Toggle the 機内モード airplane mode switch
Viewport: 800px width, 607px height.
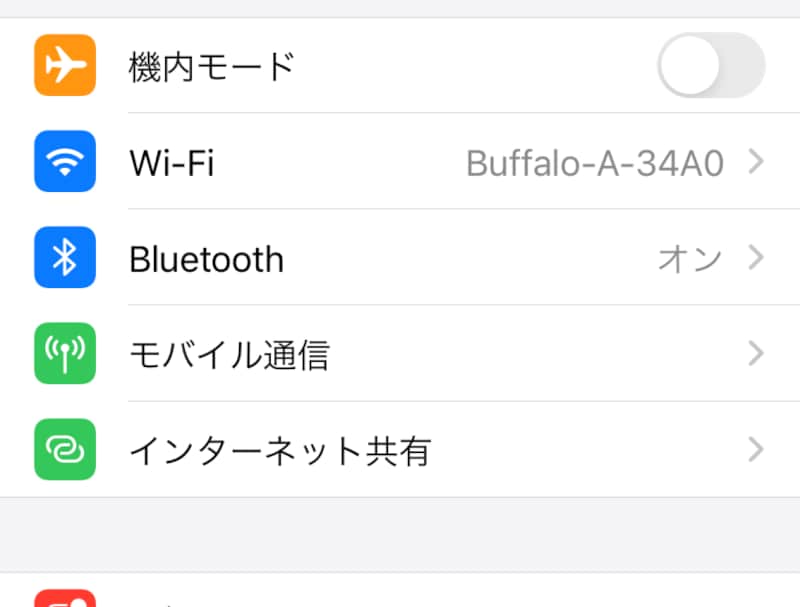click(x=710, y=66)
